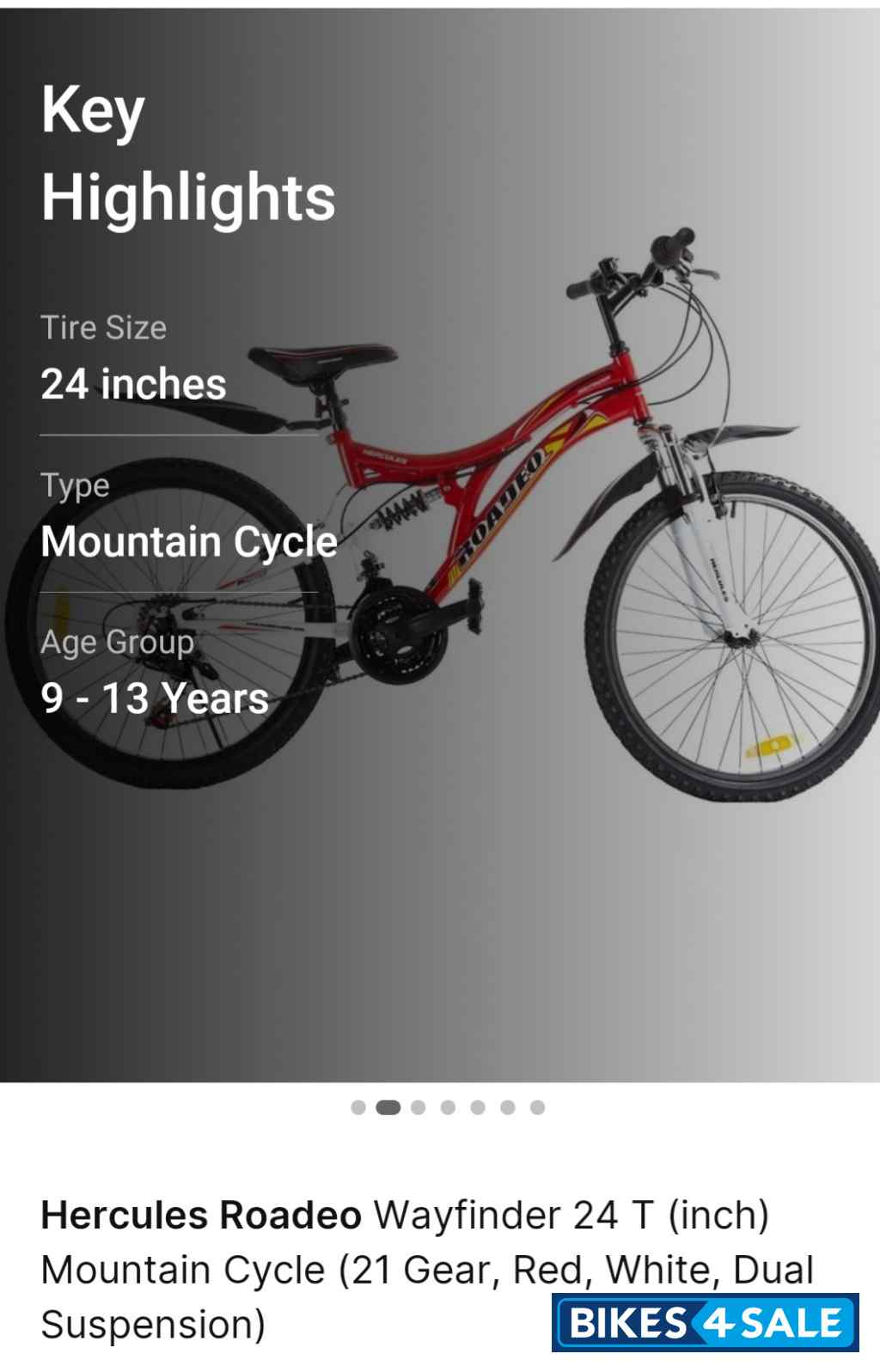This screenshot has width=880, height=1372.
Task: Select the first carousel pagination dot
Action: (358, 1107)
